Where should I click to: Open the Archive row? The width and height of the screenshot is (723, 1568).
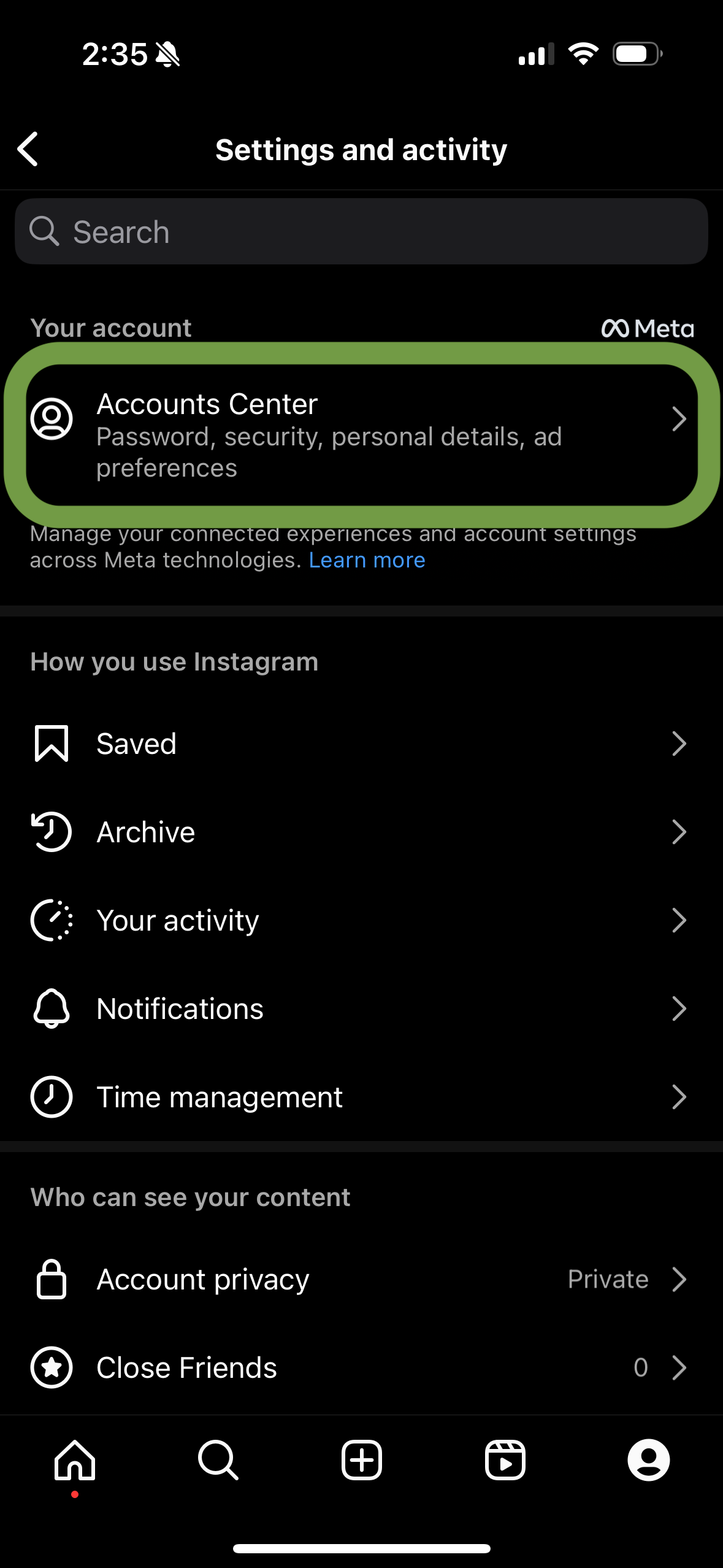click(x=361, y=832)
